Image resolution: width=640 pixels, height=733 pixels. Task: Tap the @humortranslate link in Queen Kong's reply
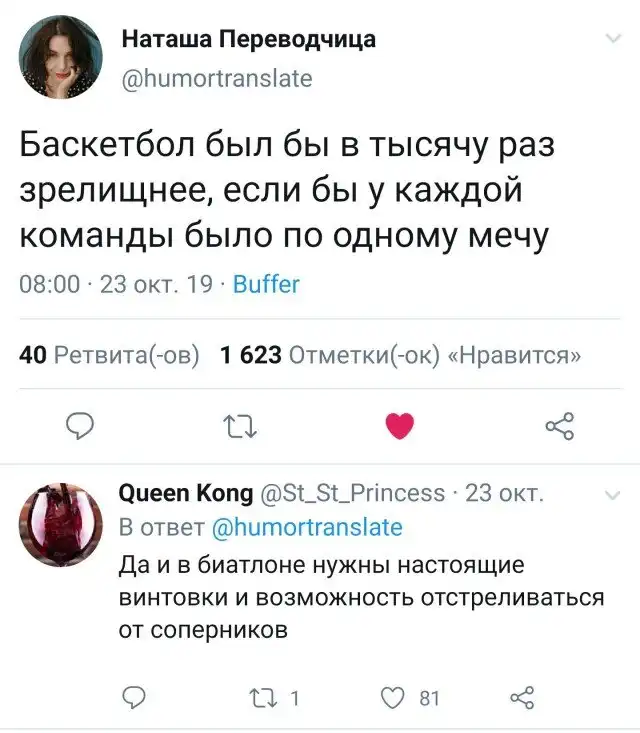click(x=304, y=527)
